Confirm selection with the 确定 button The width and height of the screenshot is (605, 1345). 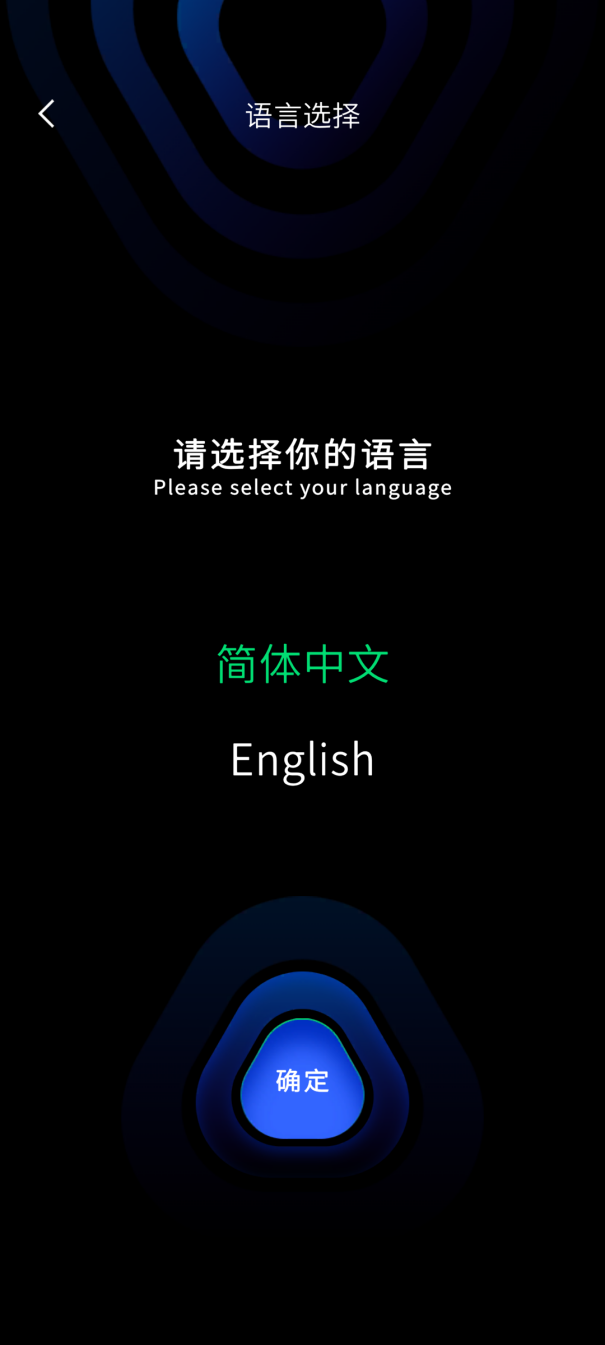pos(302,1080)
